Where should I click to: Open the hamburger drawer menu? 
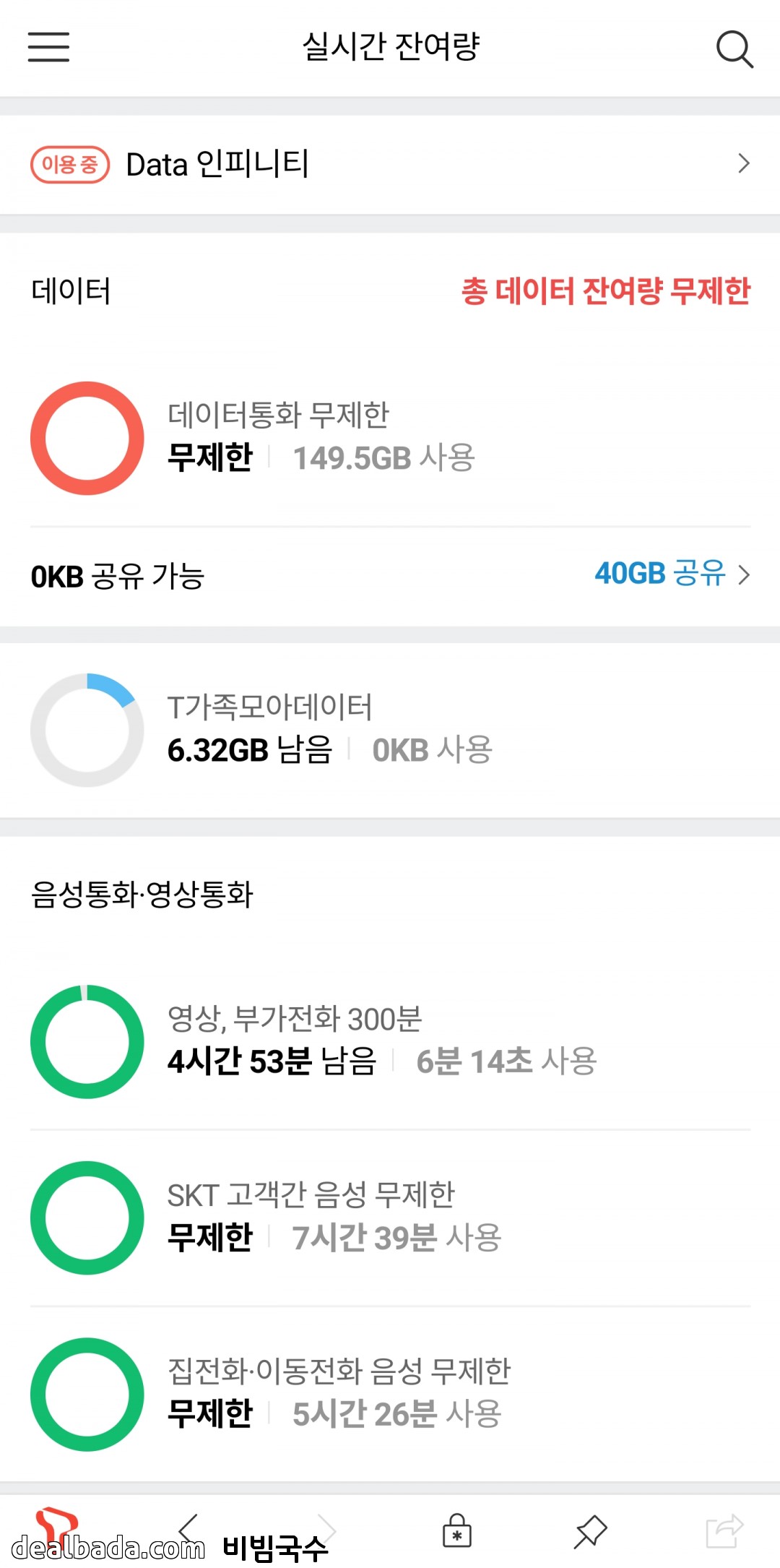tap(48, 47)
